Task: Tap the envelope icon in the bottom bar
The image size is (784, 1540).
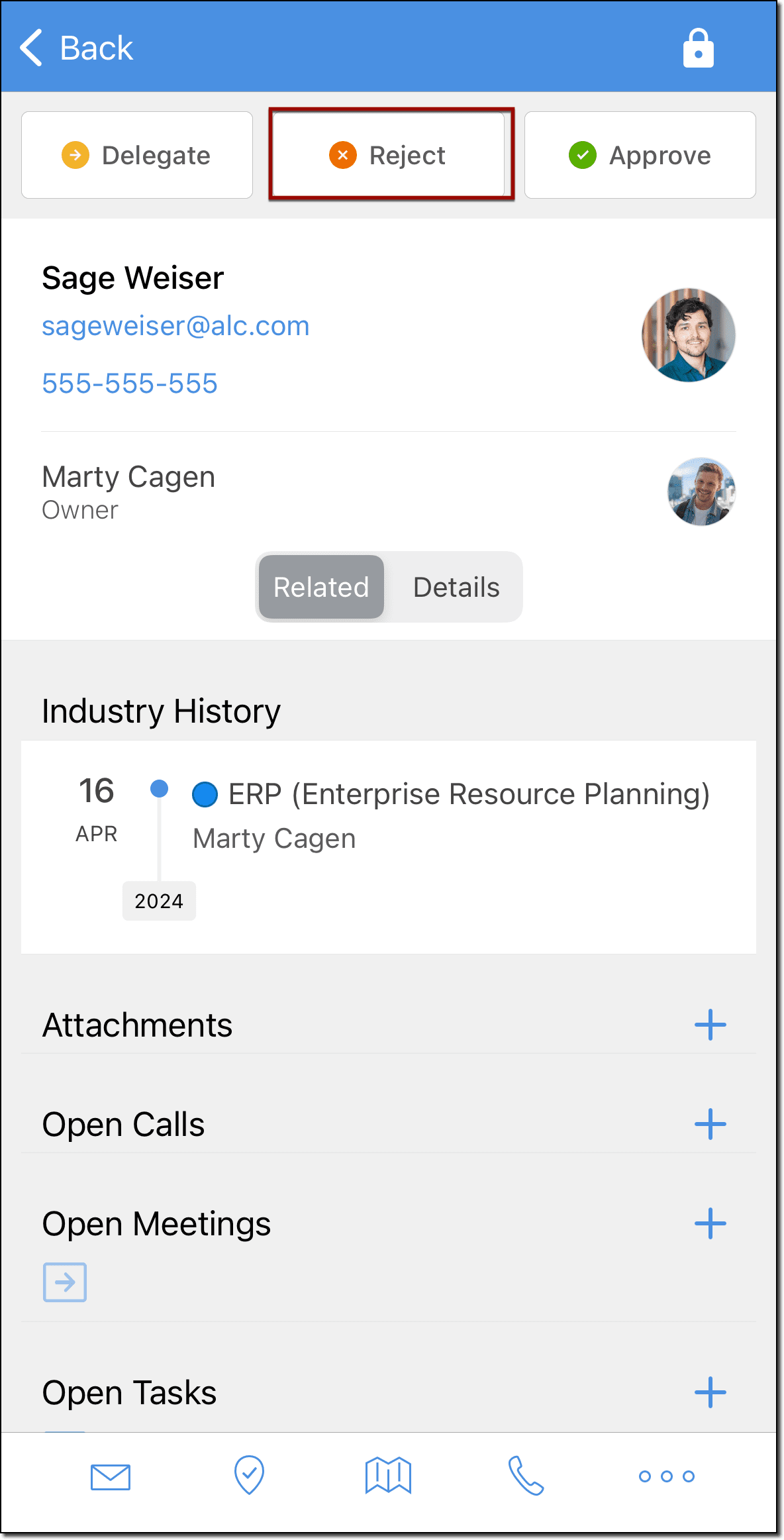Action: point(111,1476)
